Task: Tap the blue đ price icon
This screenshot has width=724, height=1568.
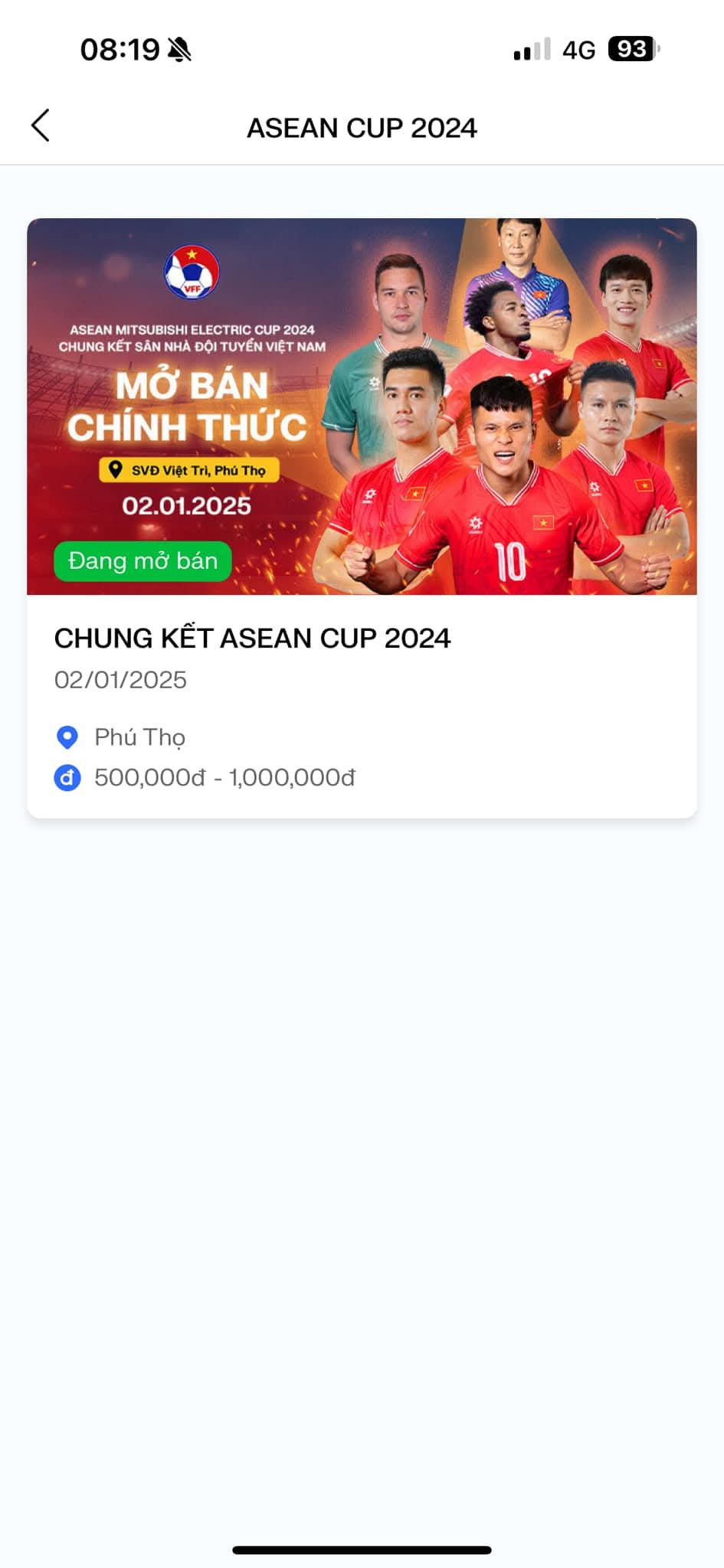Action: pyautogui.click(x=67, y=777)
